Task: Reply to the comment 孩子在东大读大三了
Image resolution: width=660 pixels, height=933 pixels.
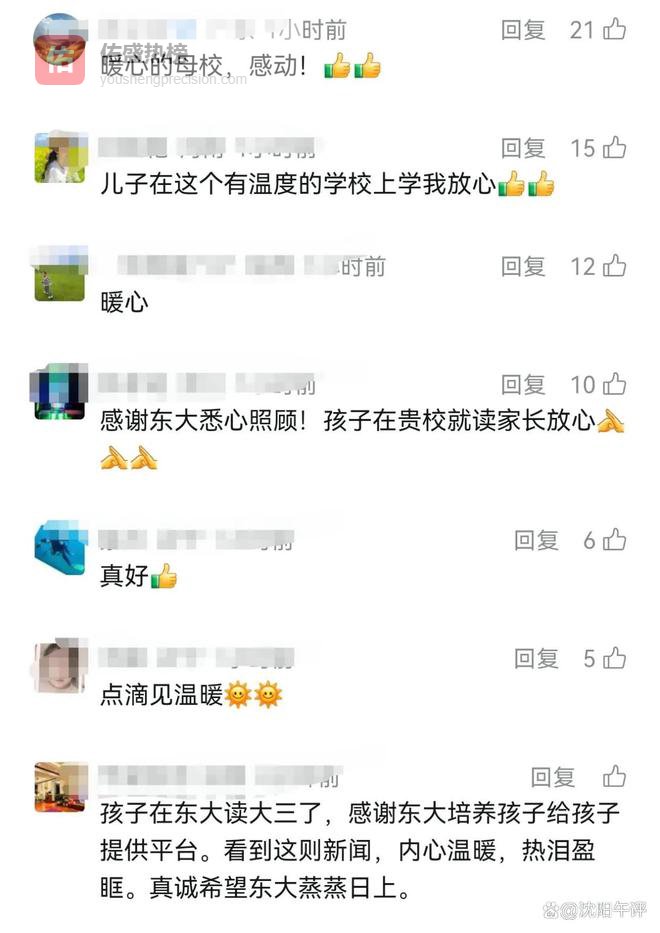Action: click(x=552, y=776)
